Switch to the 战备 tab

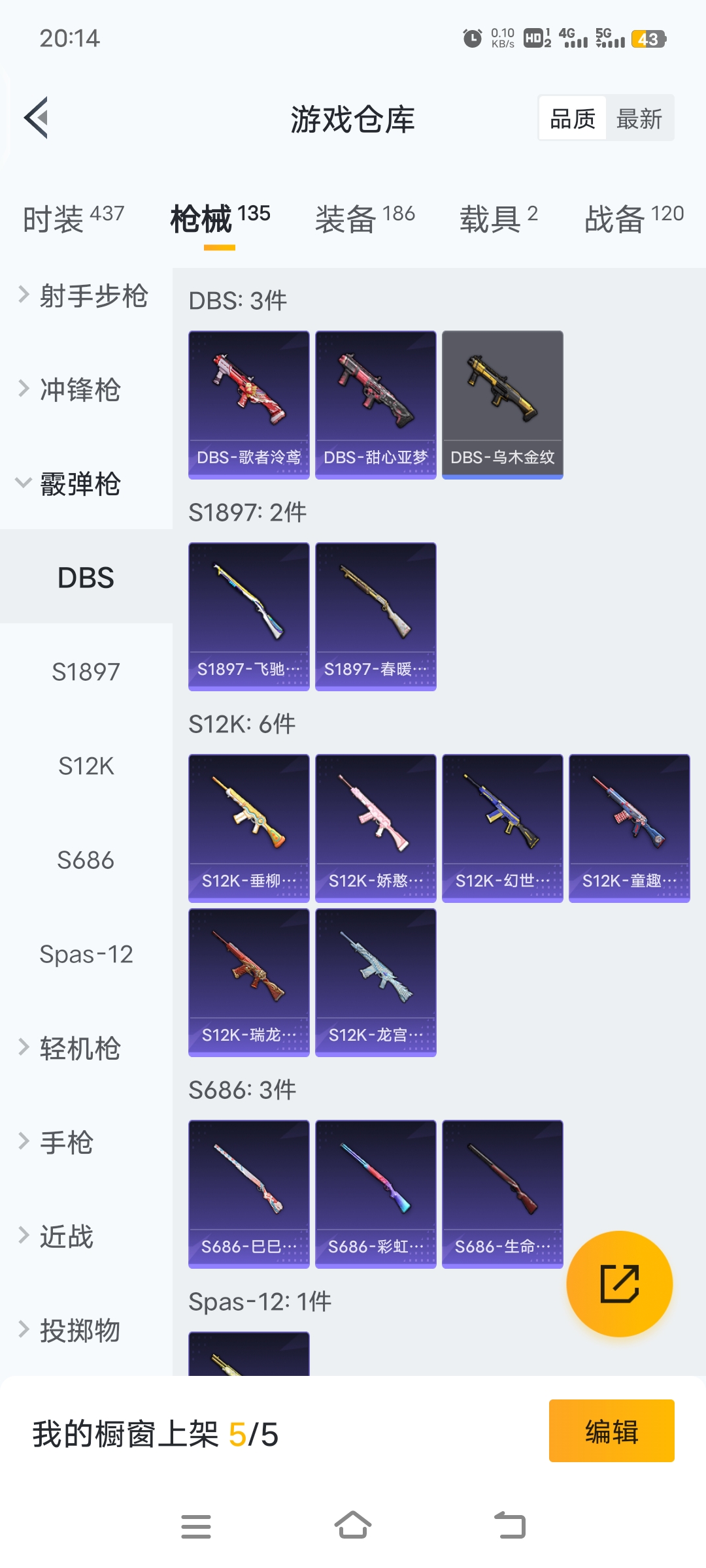(633, 218)
